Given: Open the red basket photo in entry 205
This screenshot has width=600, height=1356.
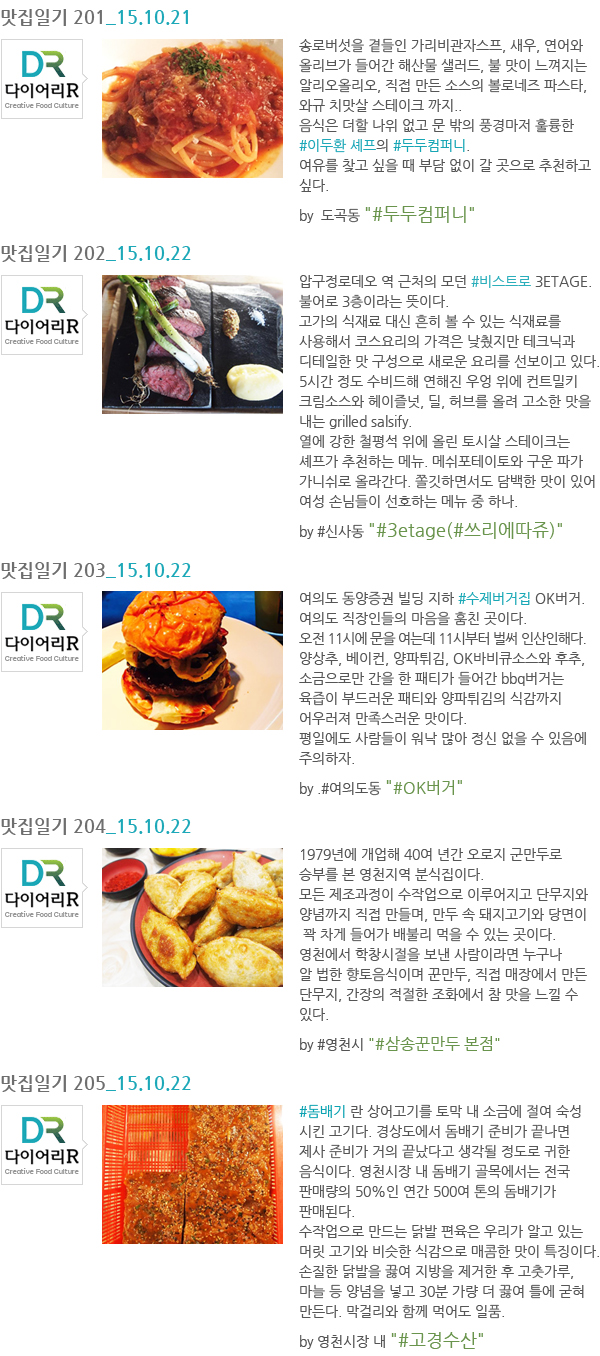Looking at the screenshot, I should pos(192,1174).
